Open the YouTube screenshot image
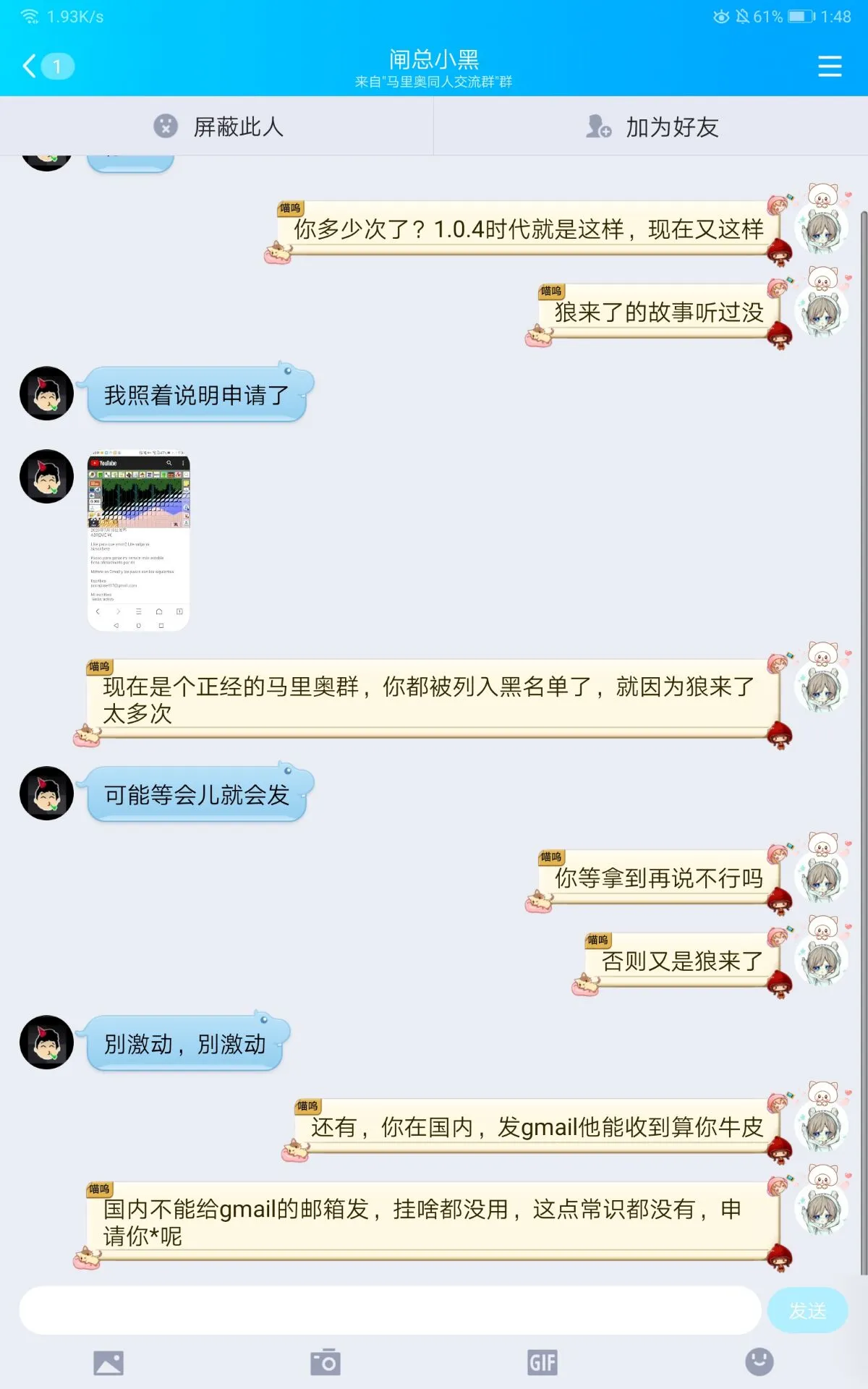This screenshot has width=868, height=1389. tap(138, 540)
